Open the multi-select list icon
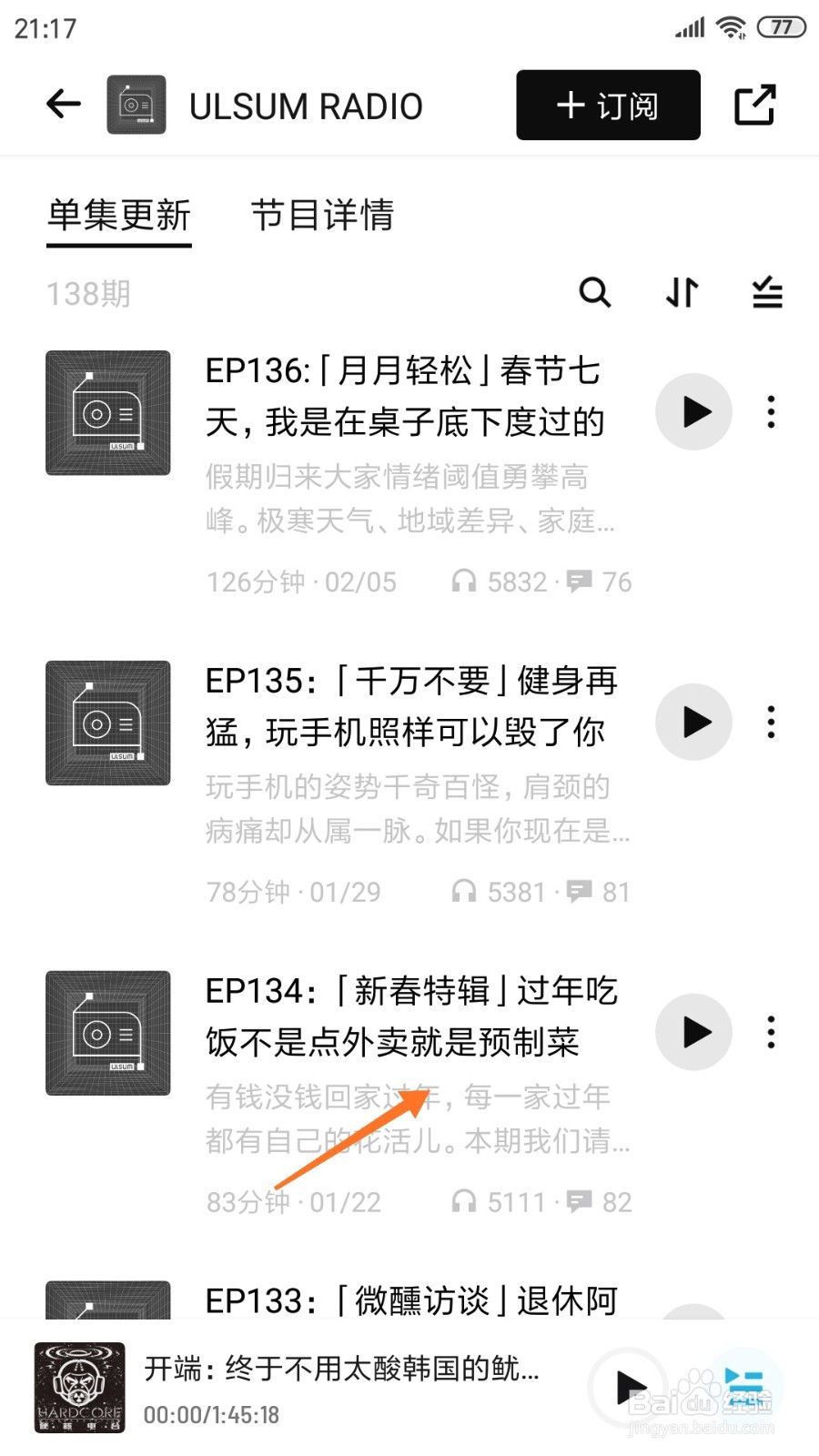This screenshot has width=819, height=1456. (767, 293)
